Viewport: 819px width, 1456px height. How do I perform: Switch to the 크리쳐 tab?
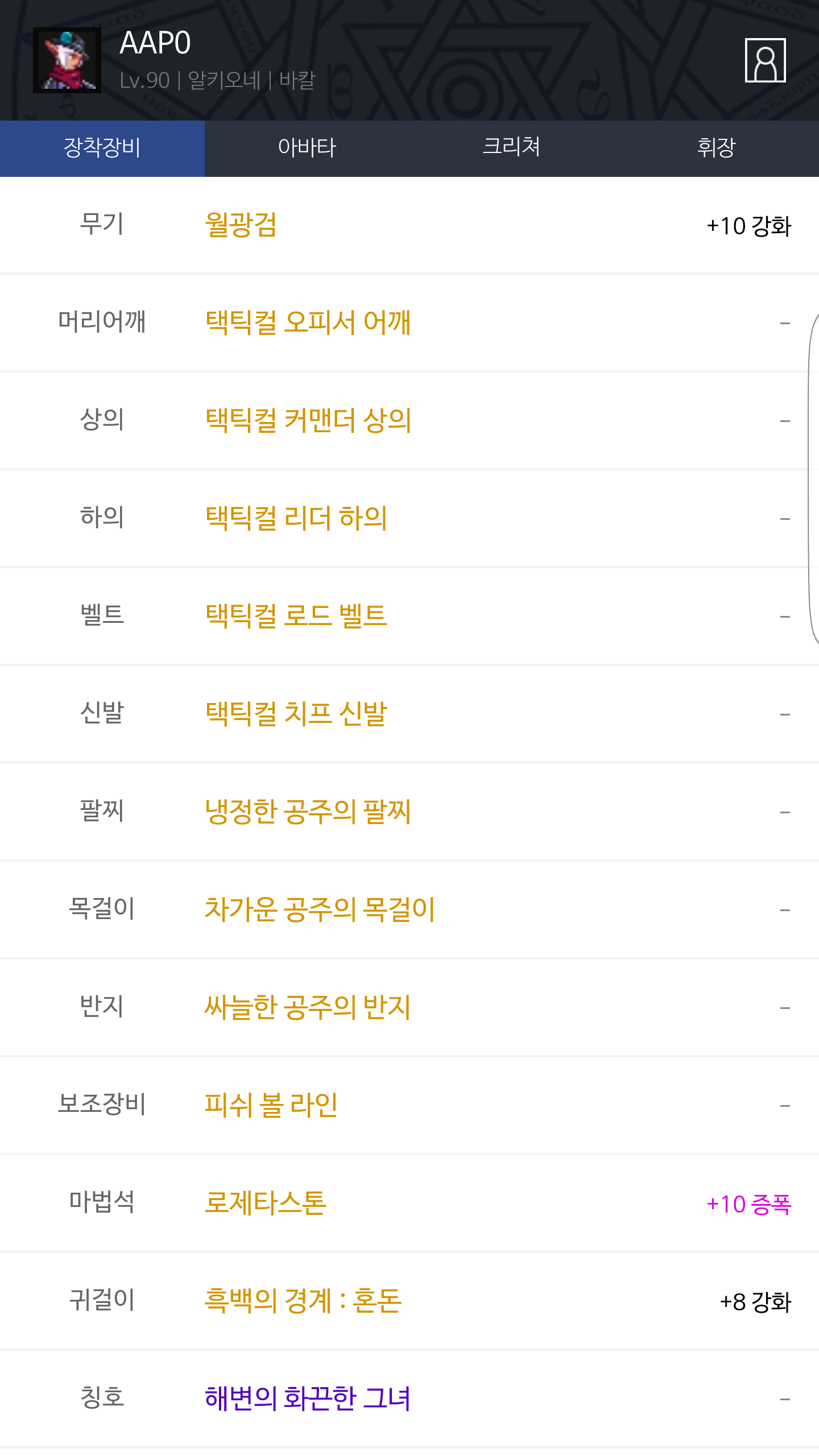pyautogui.click(x=512, y=148)
